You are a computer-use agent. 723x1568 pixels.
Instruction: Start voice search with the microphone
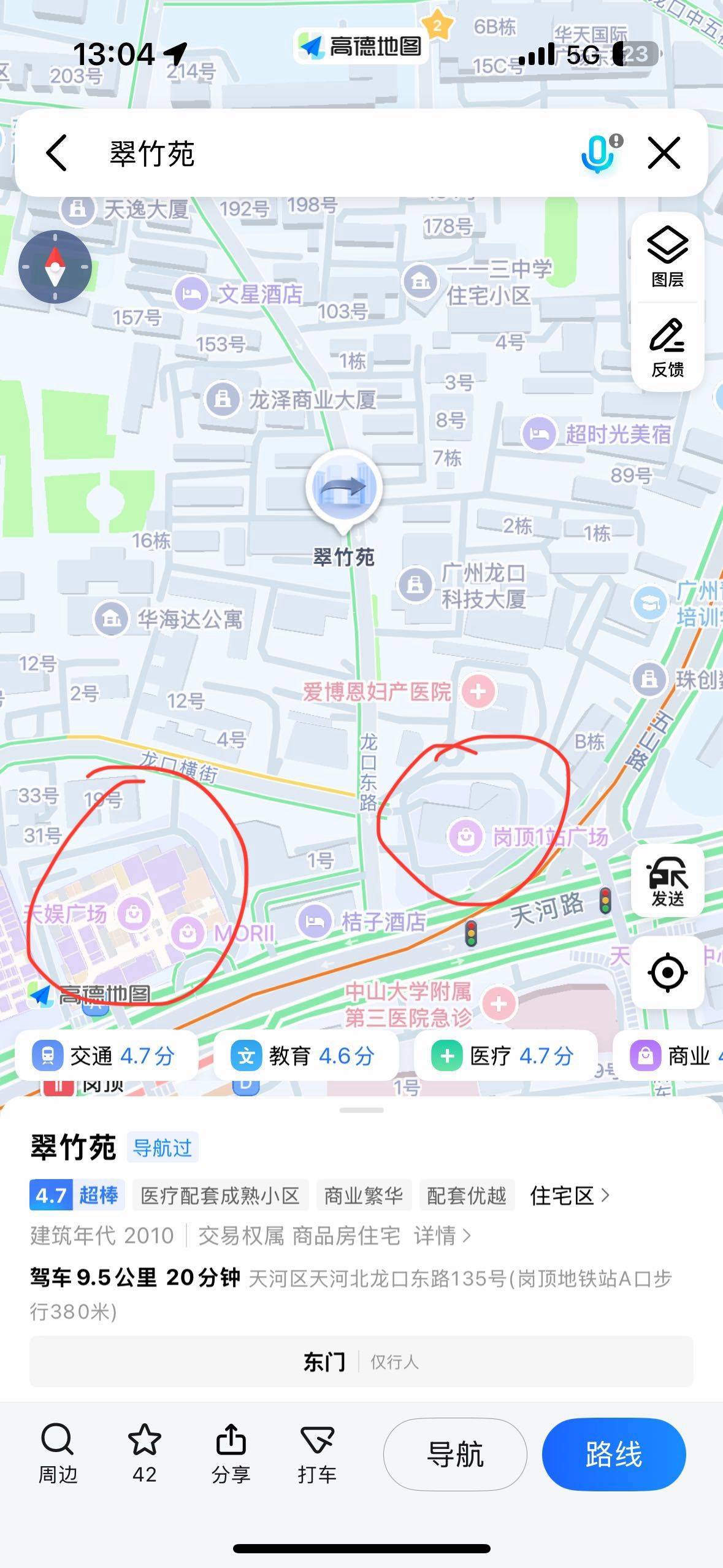tap(599, 153)
